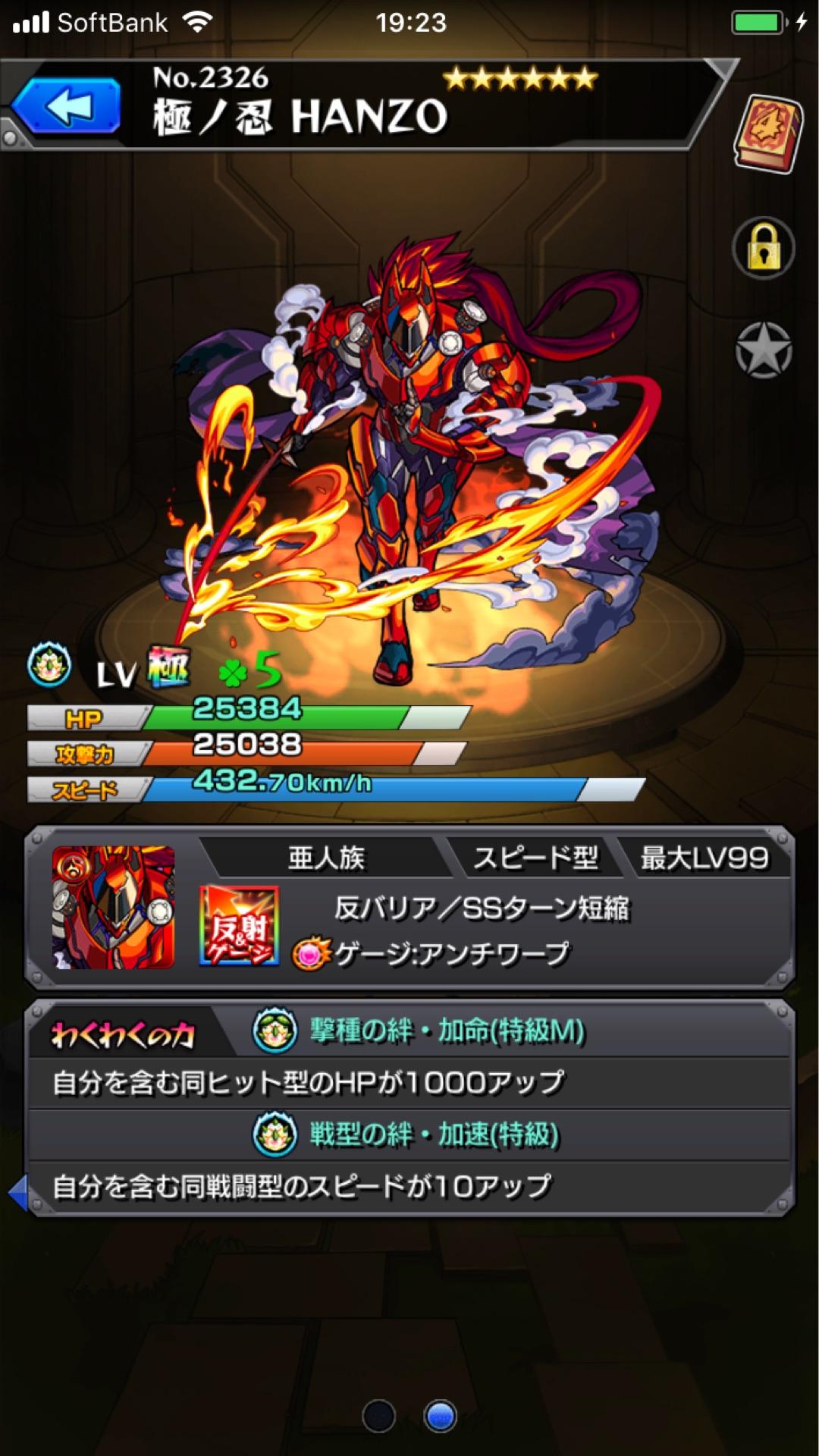
Task: Go back with the blue arrow button
Action: (67, 106)
